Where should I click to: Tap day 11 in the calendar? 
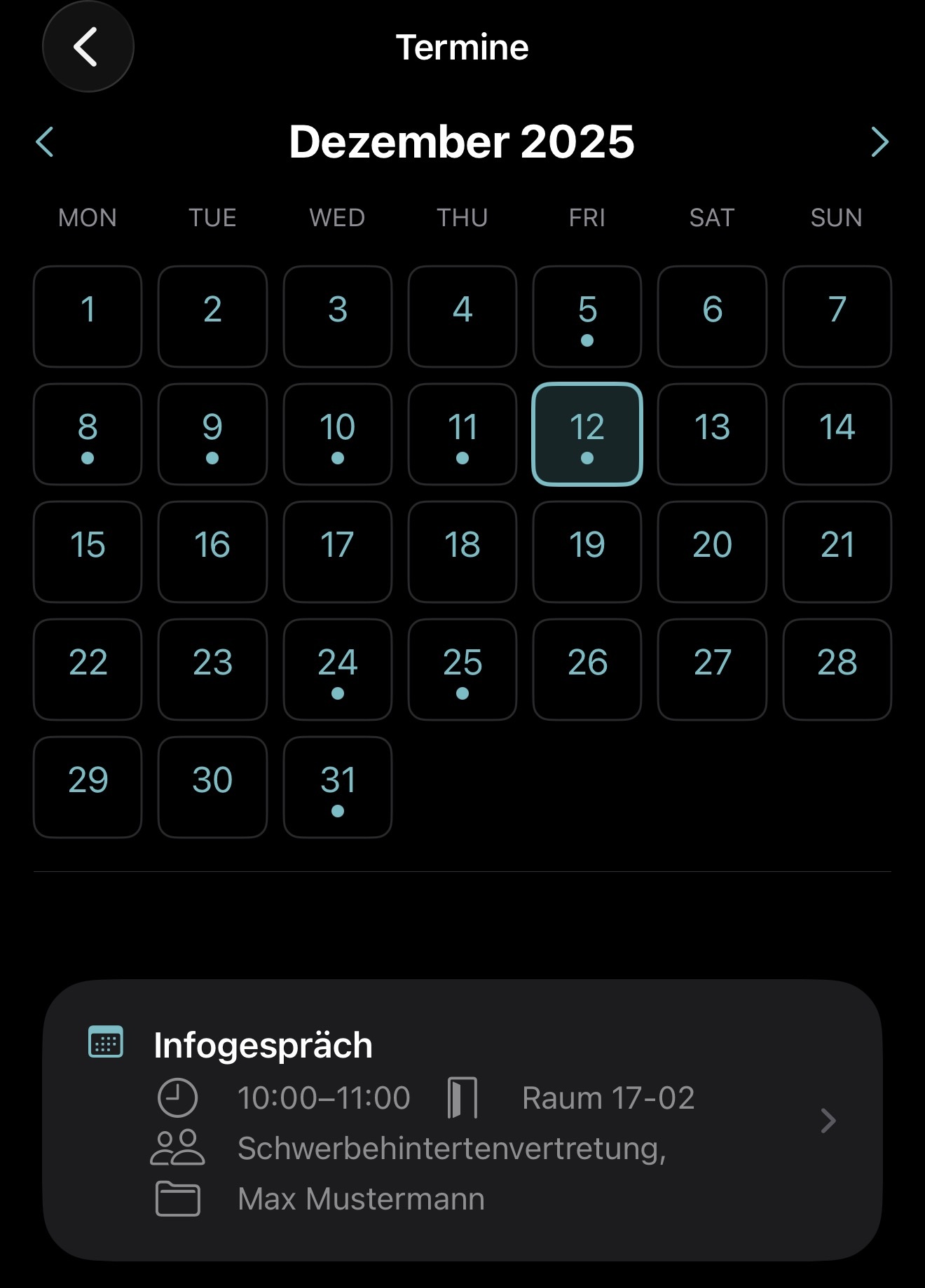click(x=462, y=434)
